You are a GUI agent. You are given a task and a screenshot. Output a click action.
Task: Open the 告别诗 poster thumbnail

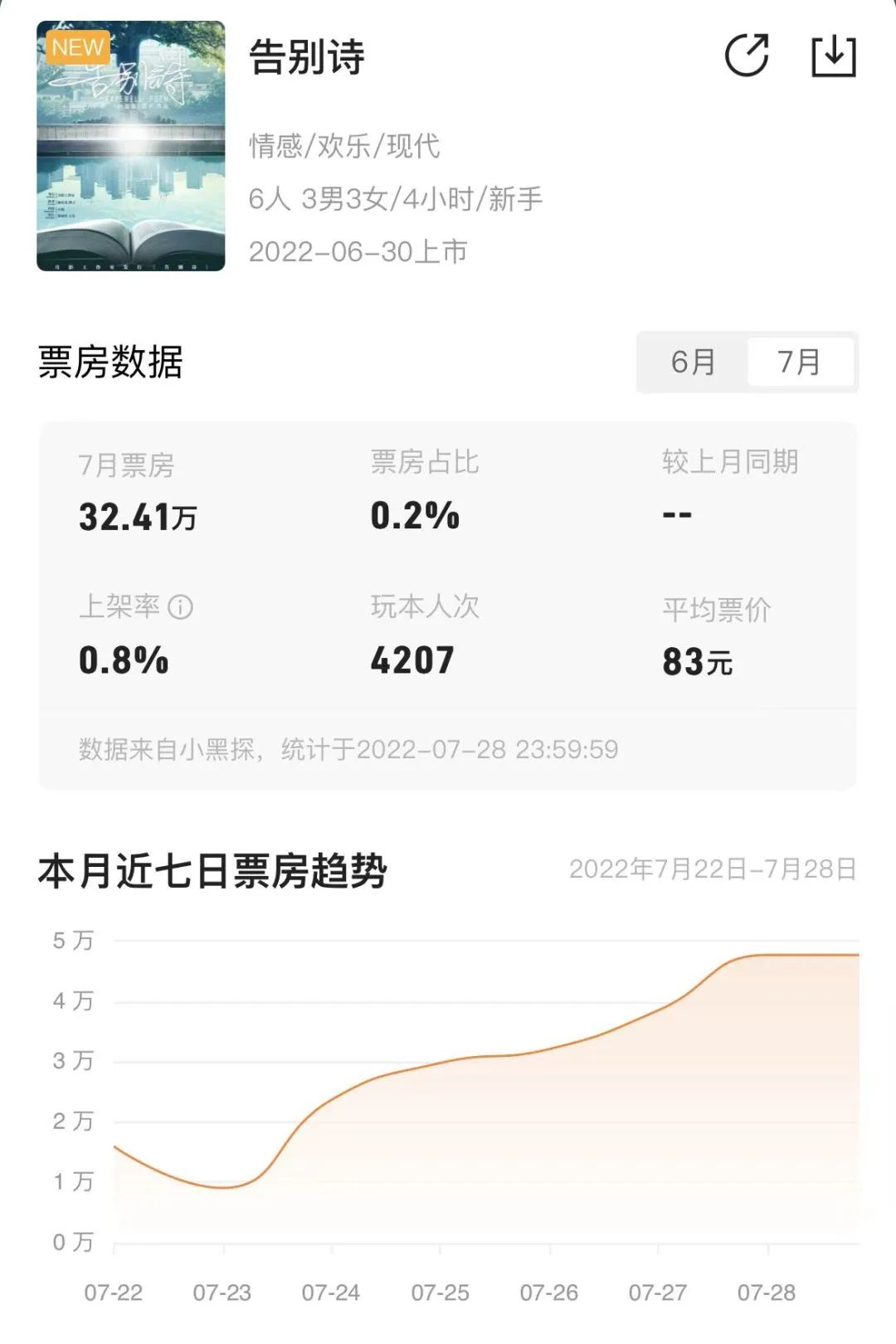pos(131,146)
